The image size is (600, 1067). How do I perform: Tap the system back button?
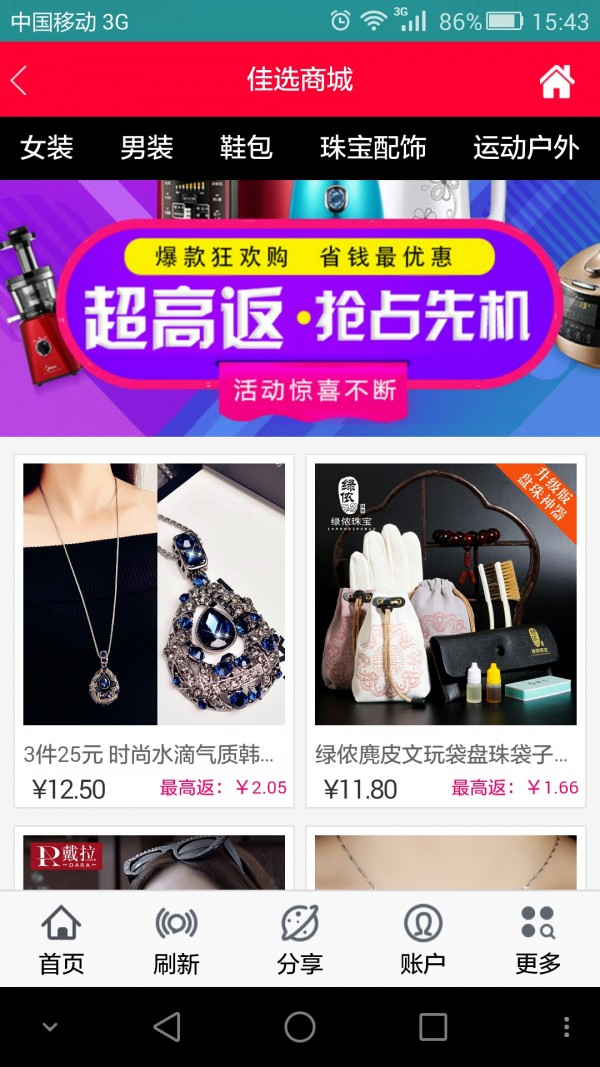pyautogui.click(x=167, y=1027)
